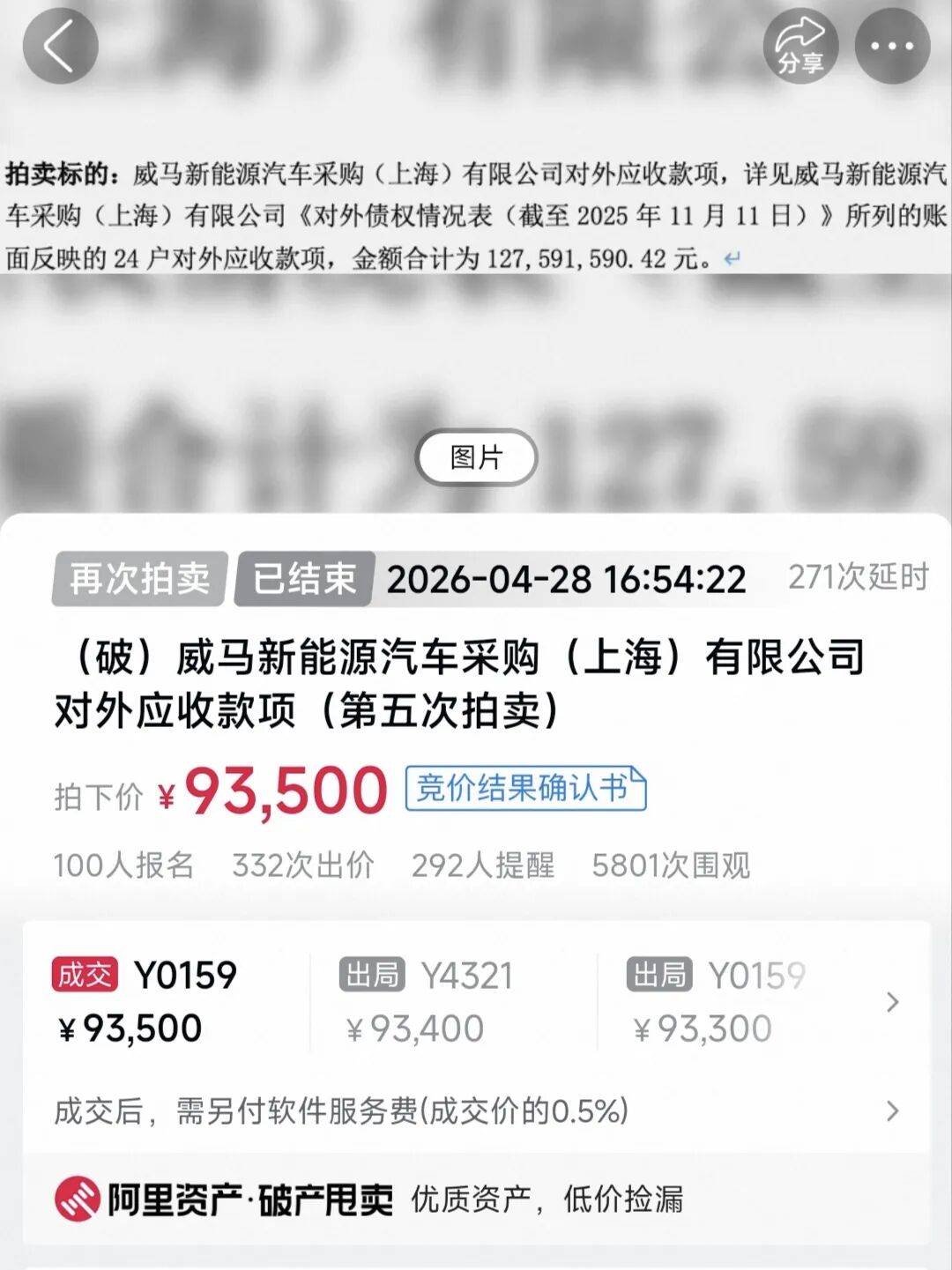Open the three-dot overflow menu
This screenshot has height=1270, width=952.
[x=892, y=46]
